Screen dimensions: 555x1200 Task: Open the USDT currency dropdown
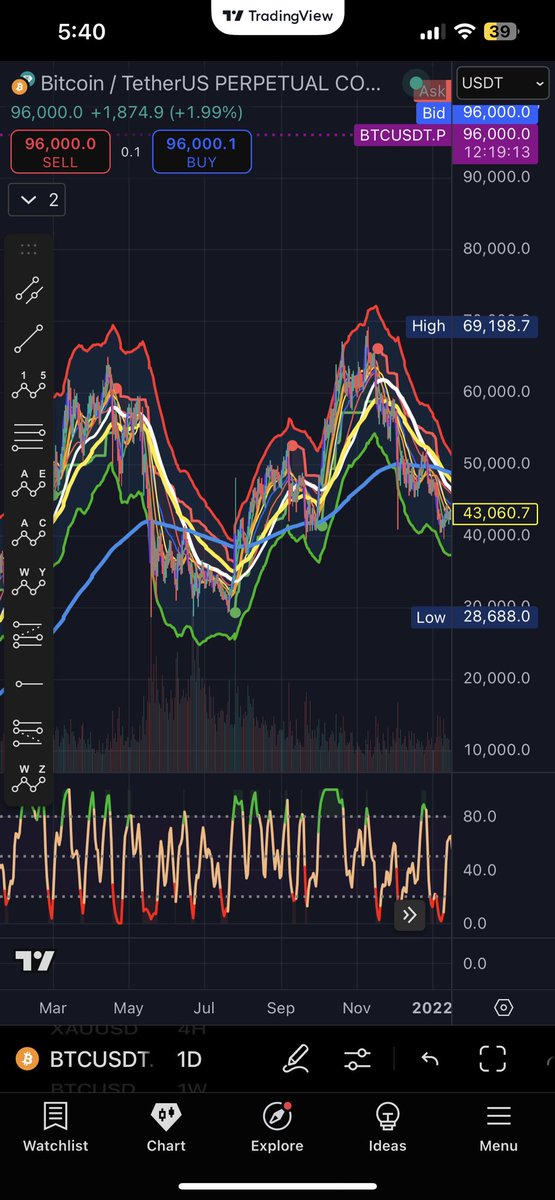(503, 82)
